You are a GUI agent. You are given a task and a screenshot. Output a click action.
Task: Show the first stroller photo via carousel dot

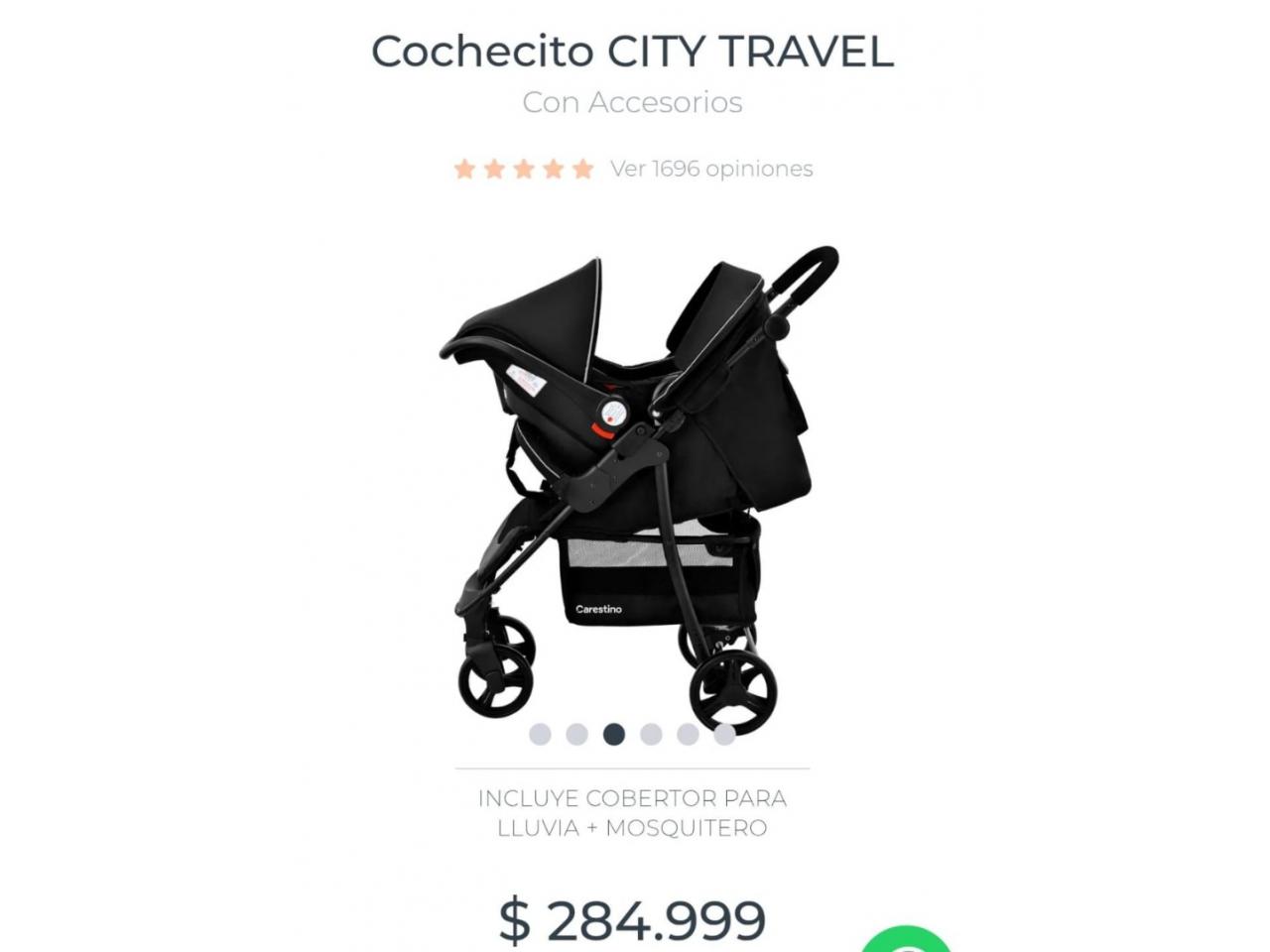click(x=540, y=734)
